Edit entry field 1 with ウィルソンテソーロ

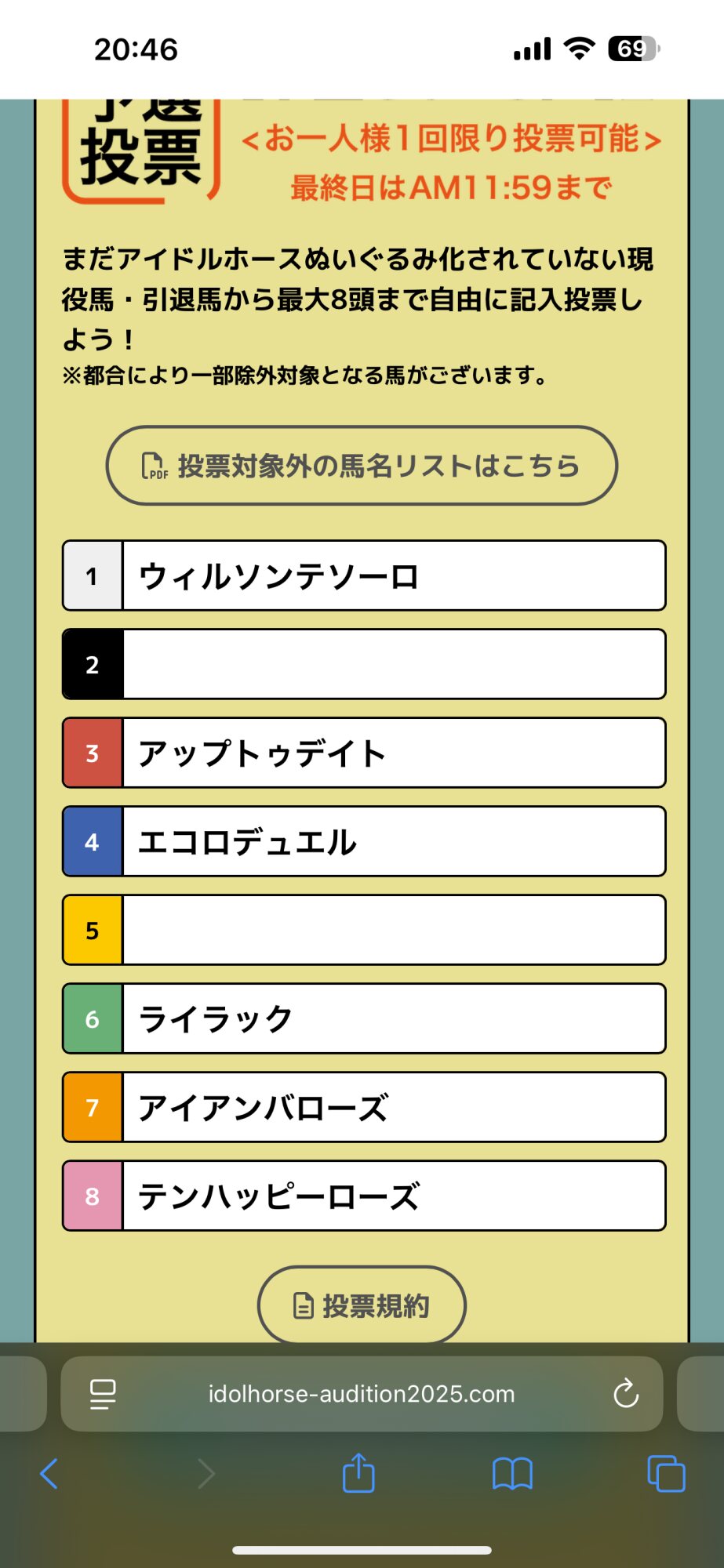click(x=395, y=575)
